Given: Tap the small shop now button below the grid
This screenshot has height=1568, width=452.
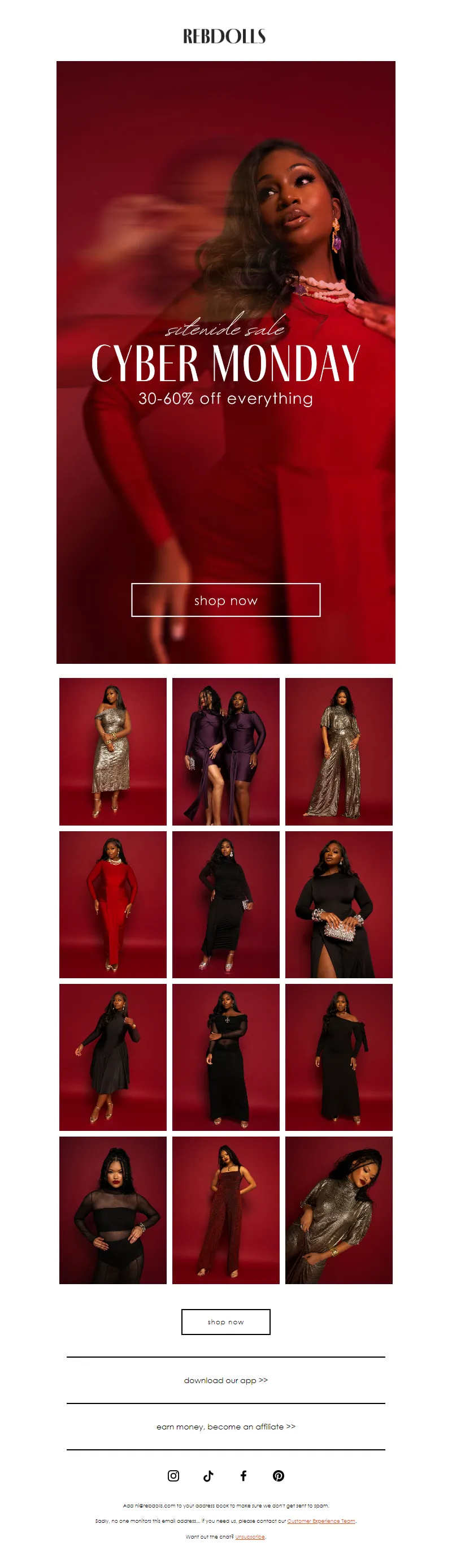Looking at the screenshot, I should (225, 1321).
